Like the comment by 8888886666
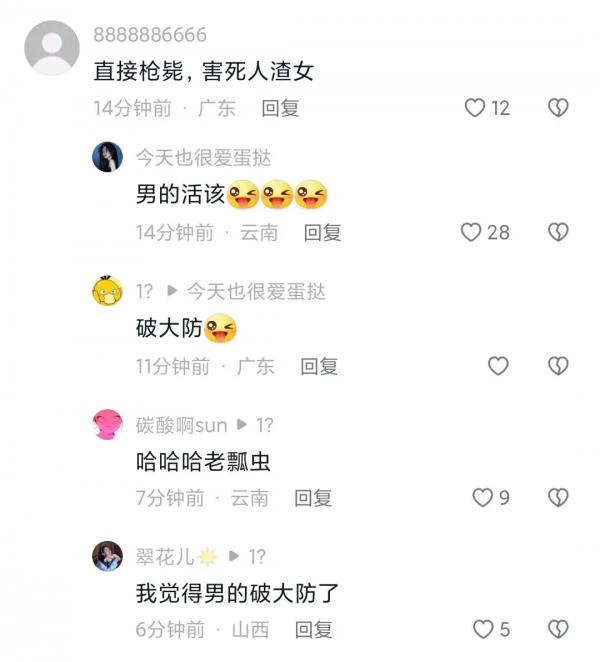600x662 pixels. click(476, 108)
